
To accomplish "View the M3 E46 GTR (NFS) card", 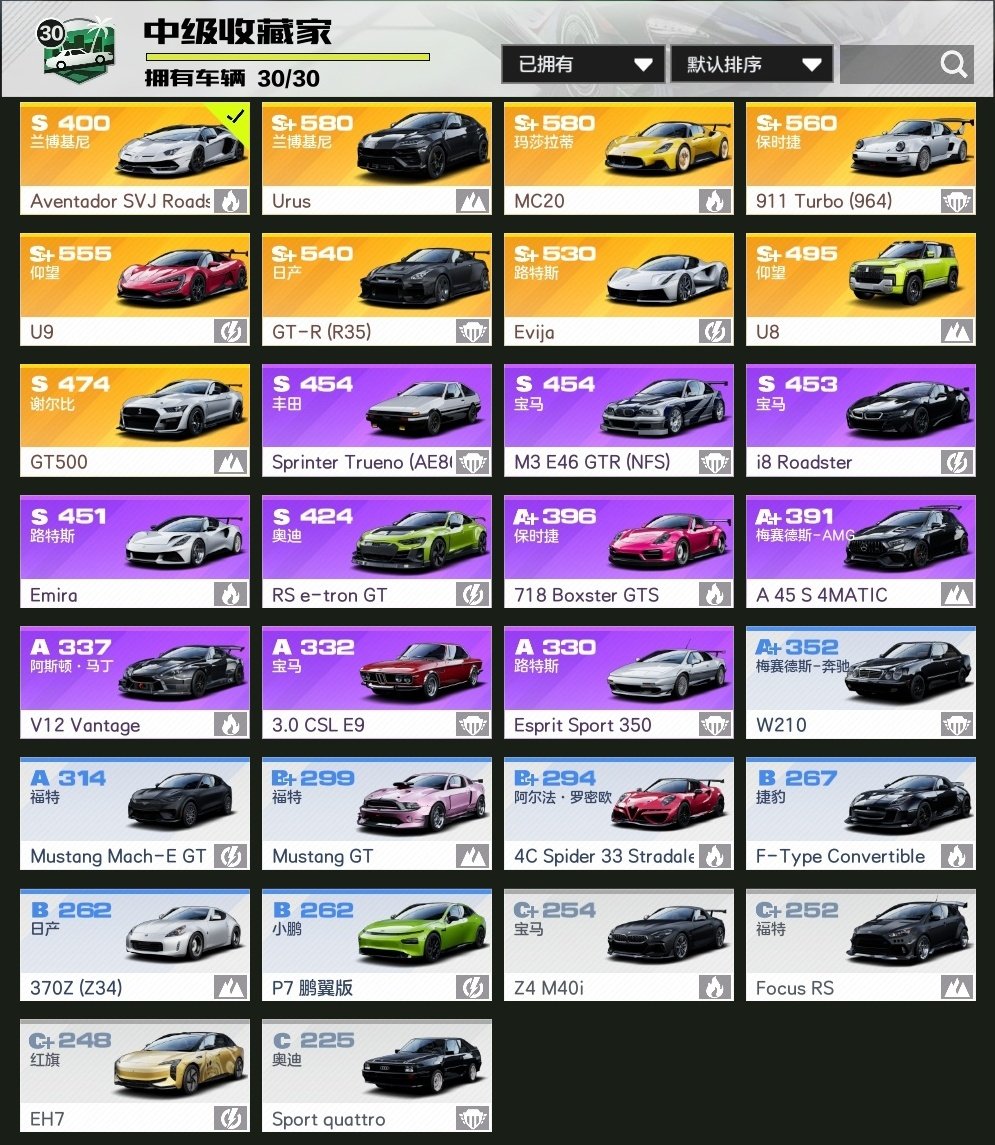I will pyautogui.click(x=619, y=420).
